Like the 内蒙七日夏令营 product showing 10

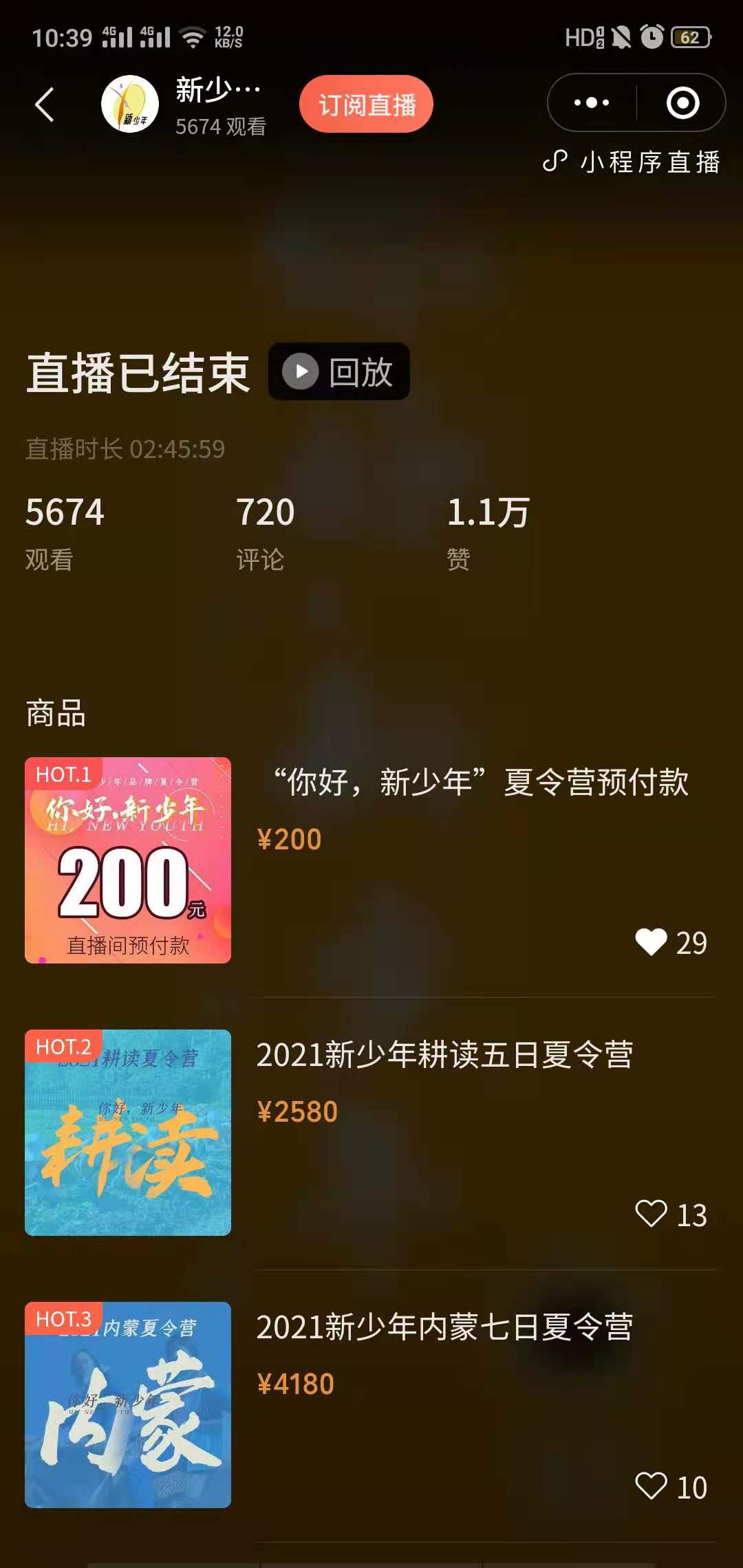point(652,1486)
